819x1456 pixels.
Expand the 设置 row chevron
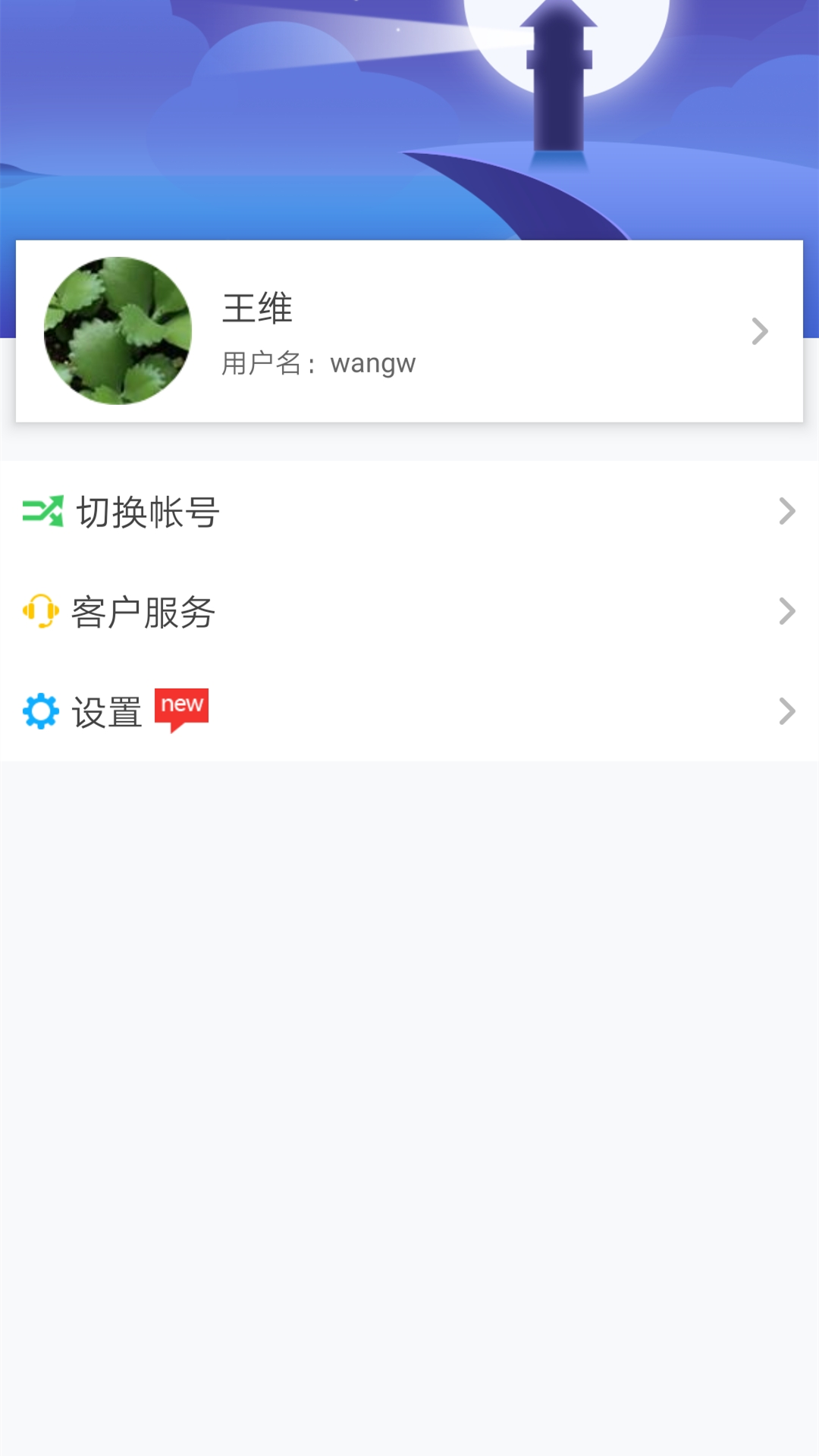[x=787, y=711]
